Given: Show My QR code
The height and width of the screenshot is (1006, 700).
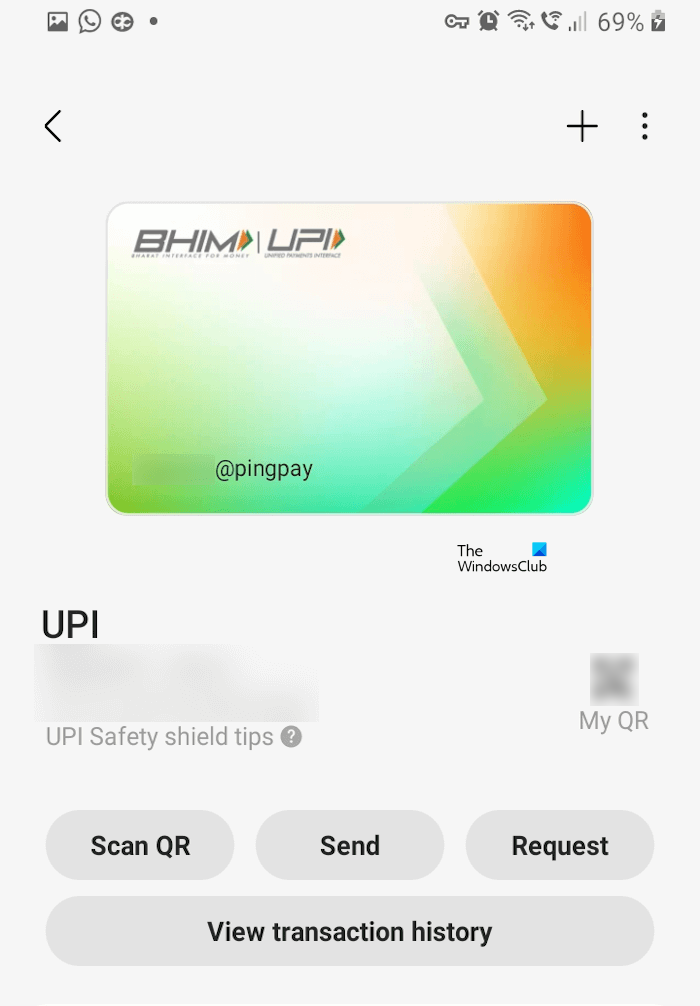Looking at the screenshot, I should pyautogui.click(x=614, y=690).
